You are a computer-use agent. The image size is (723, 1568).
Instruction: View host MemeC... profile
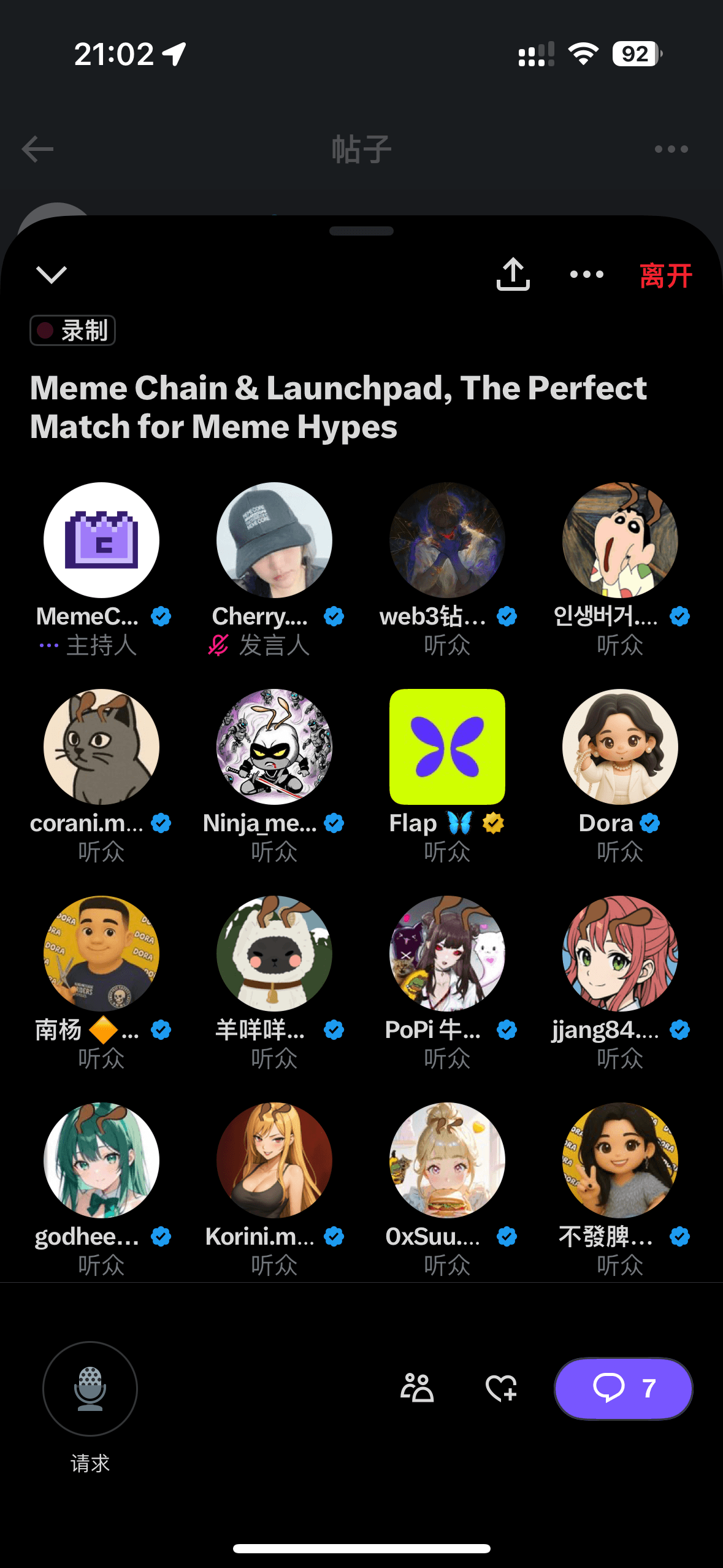(x=101, y=540)
